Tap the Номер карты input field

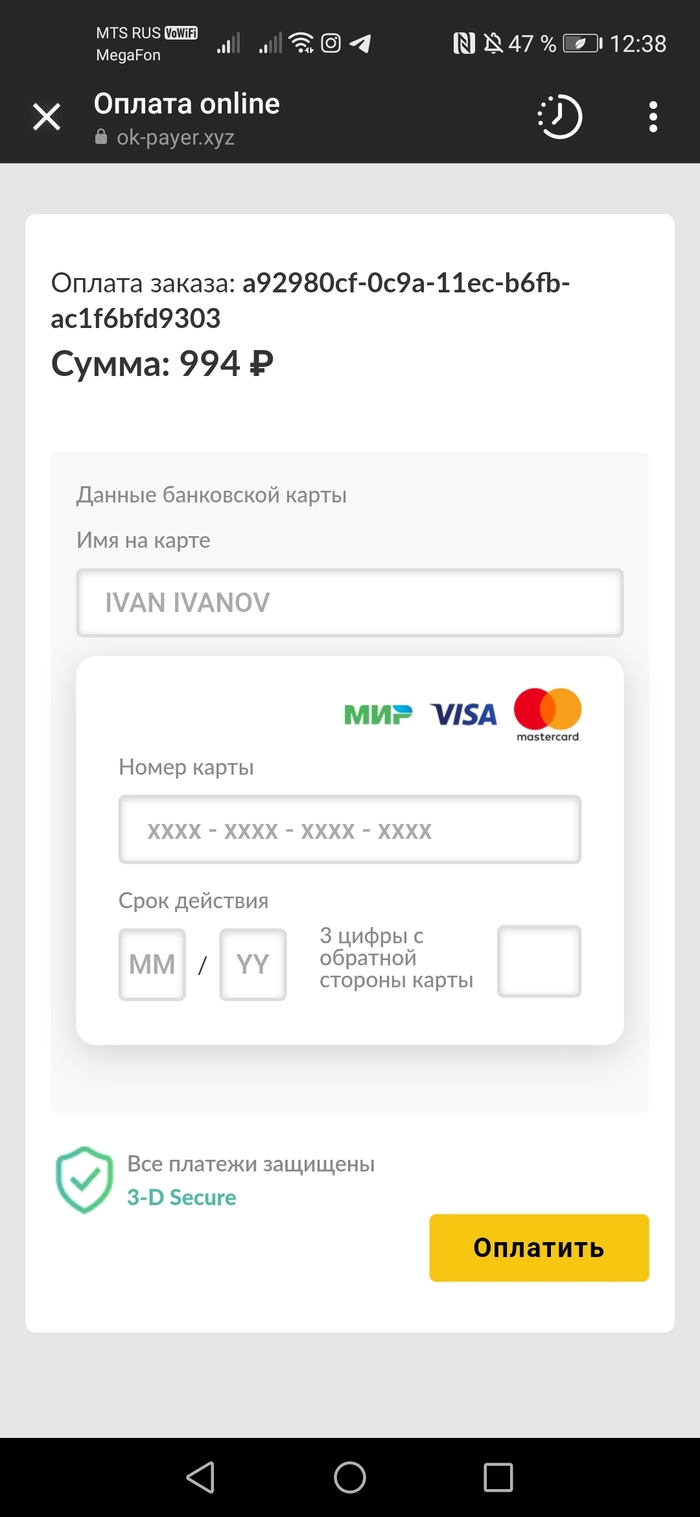click(350, 830)
